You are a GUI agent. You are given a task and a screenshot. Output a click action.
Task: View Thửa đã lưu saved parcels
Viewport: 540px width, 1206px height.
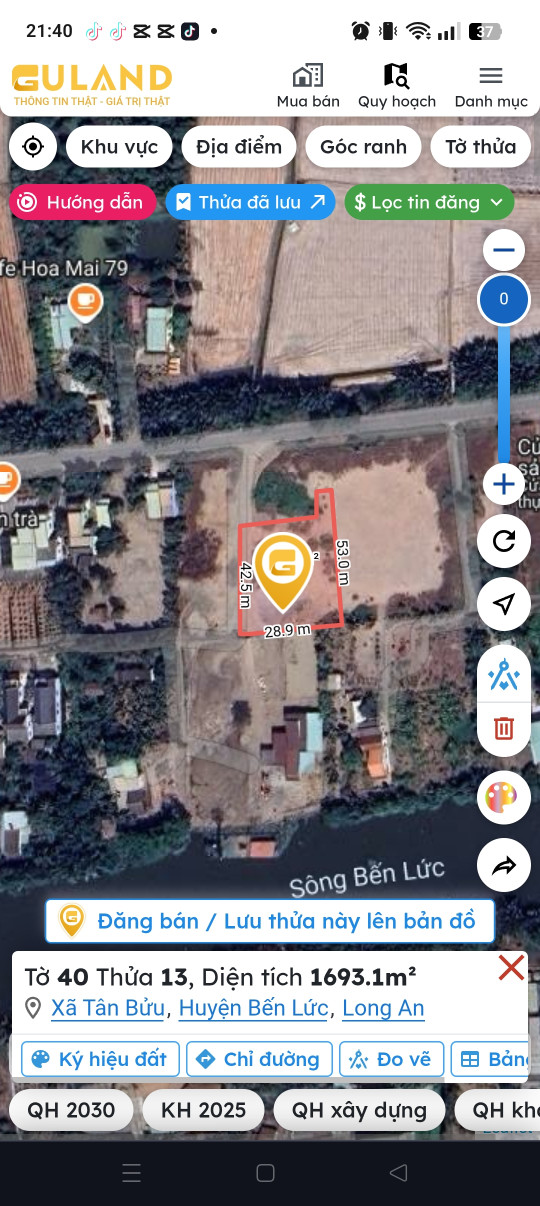pyautogui.click(x=251, y=202)
